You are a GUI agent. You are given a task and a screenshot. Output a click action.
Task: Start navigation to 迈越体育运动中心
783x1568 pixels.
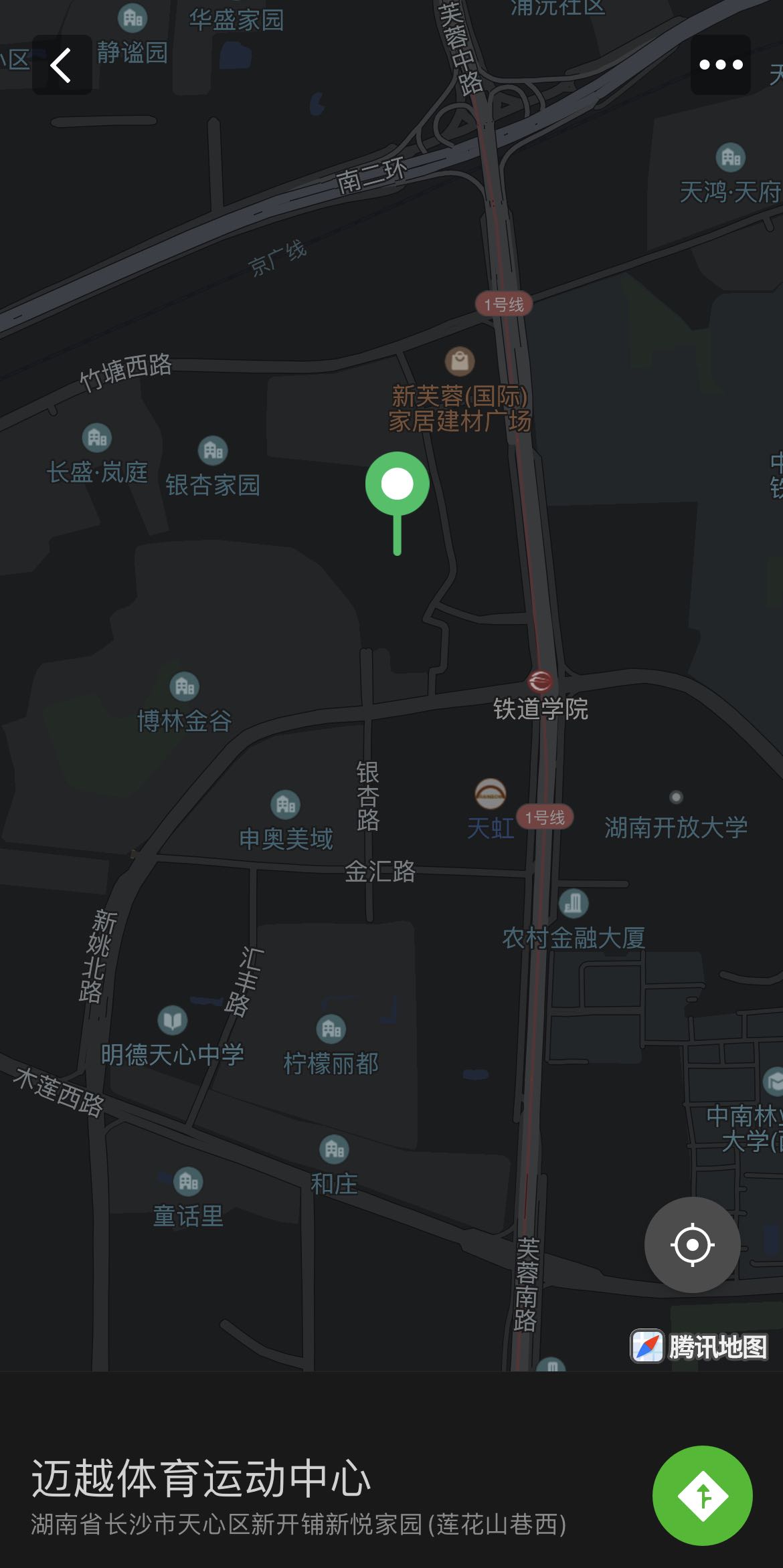(x=702, y=1496)
